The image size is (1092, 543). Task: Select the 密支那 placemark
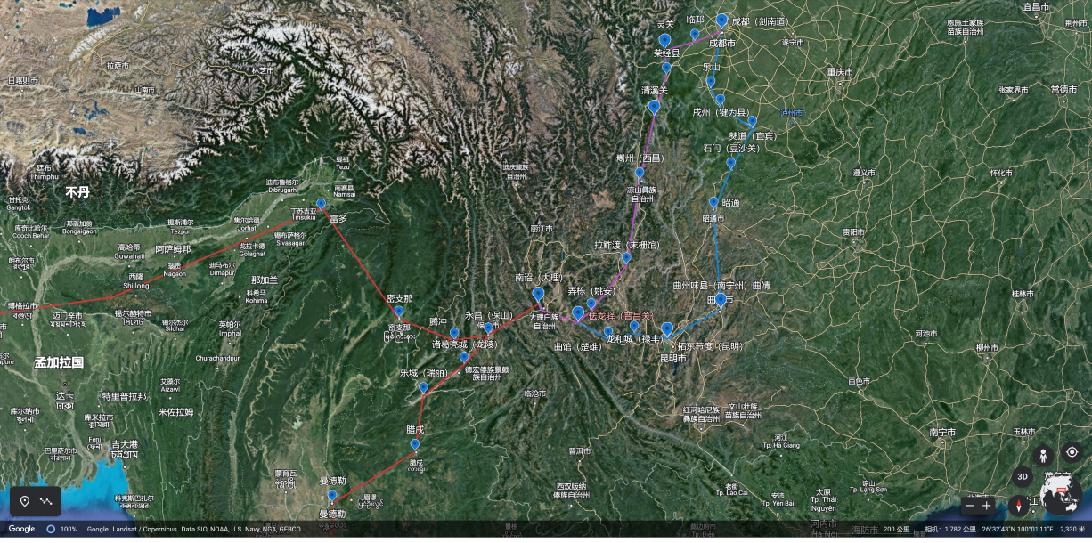(399, 313)
